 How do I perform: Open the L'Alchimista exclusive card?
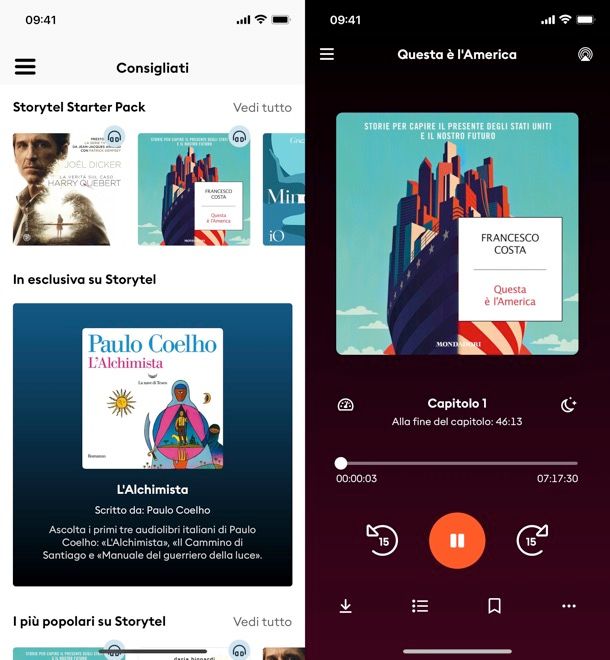152,444
